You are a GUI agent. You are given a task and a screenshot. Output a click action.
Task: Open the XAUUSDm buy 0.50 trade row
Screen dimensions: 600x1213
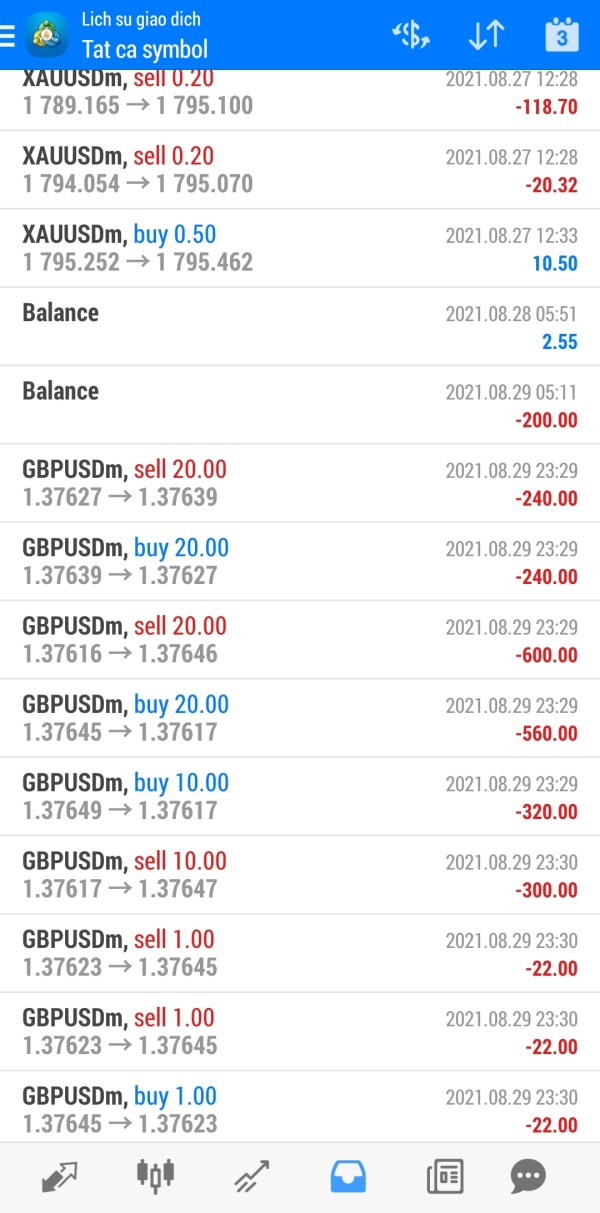[300, 248]
